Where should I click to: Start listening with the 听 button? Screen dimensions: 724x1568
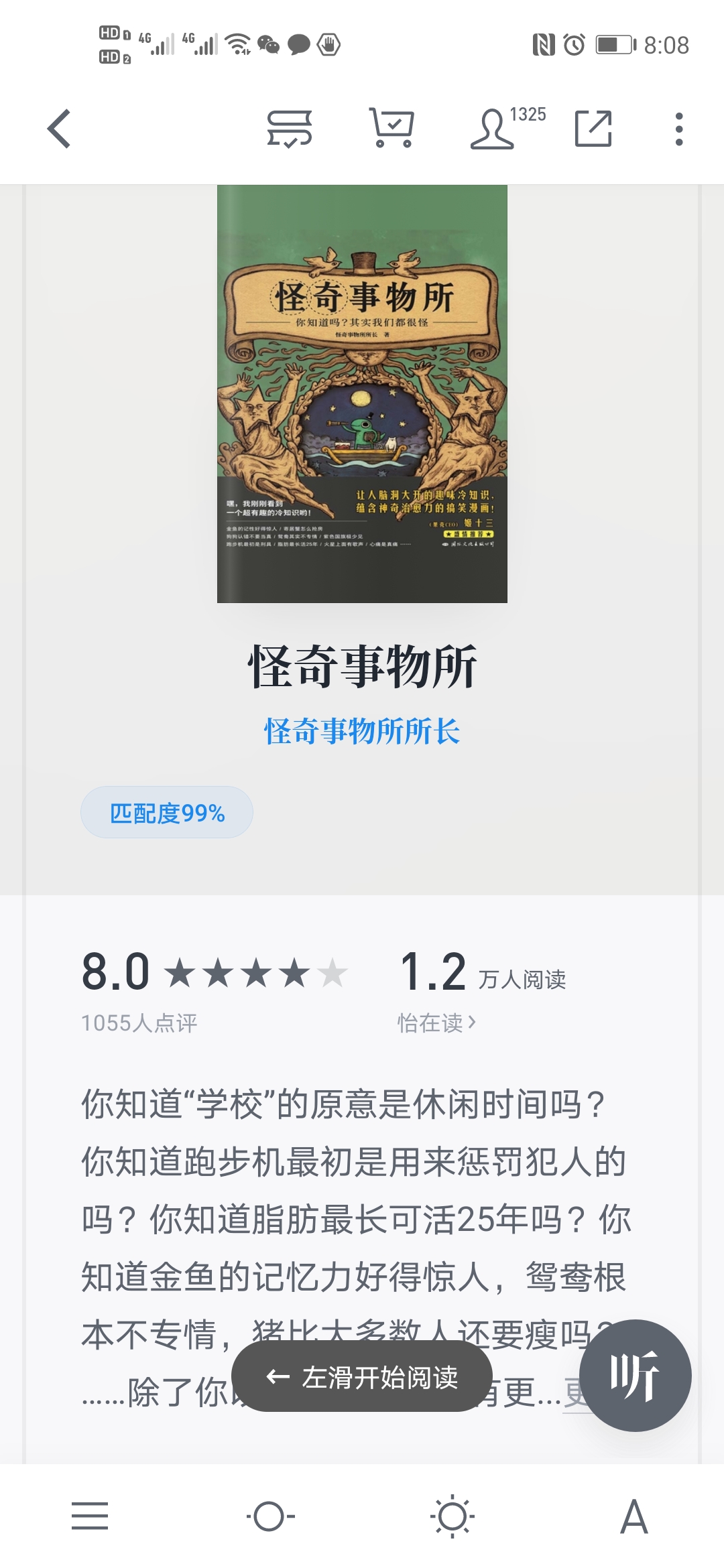click(635, 1376)
